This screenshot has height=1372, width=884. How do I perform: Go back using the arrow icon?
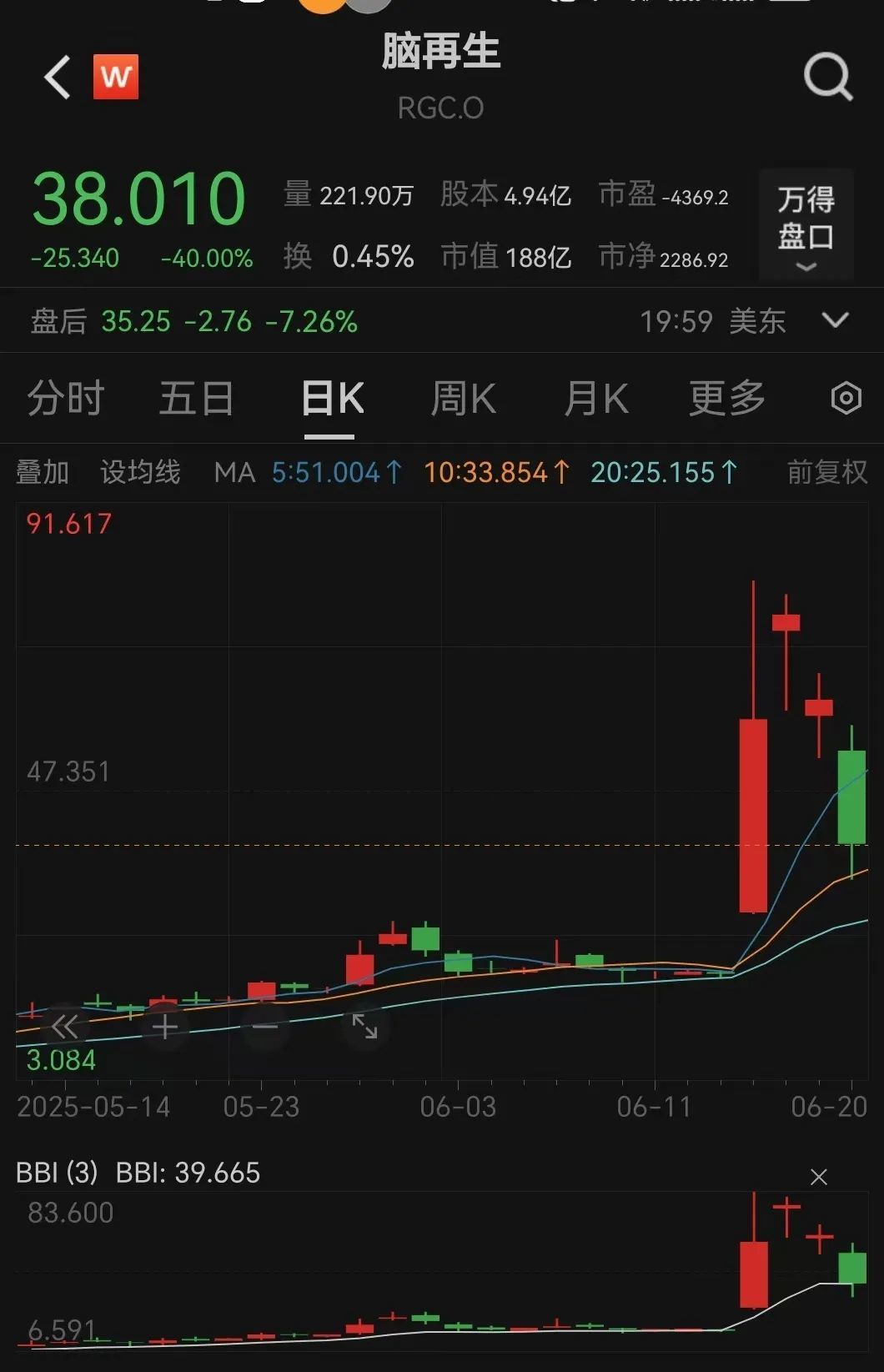(58, 78)
